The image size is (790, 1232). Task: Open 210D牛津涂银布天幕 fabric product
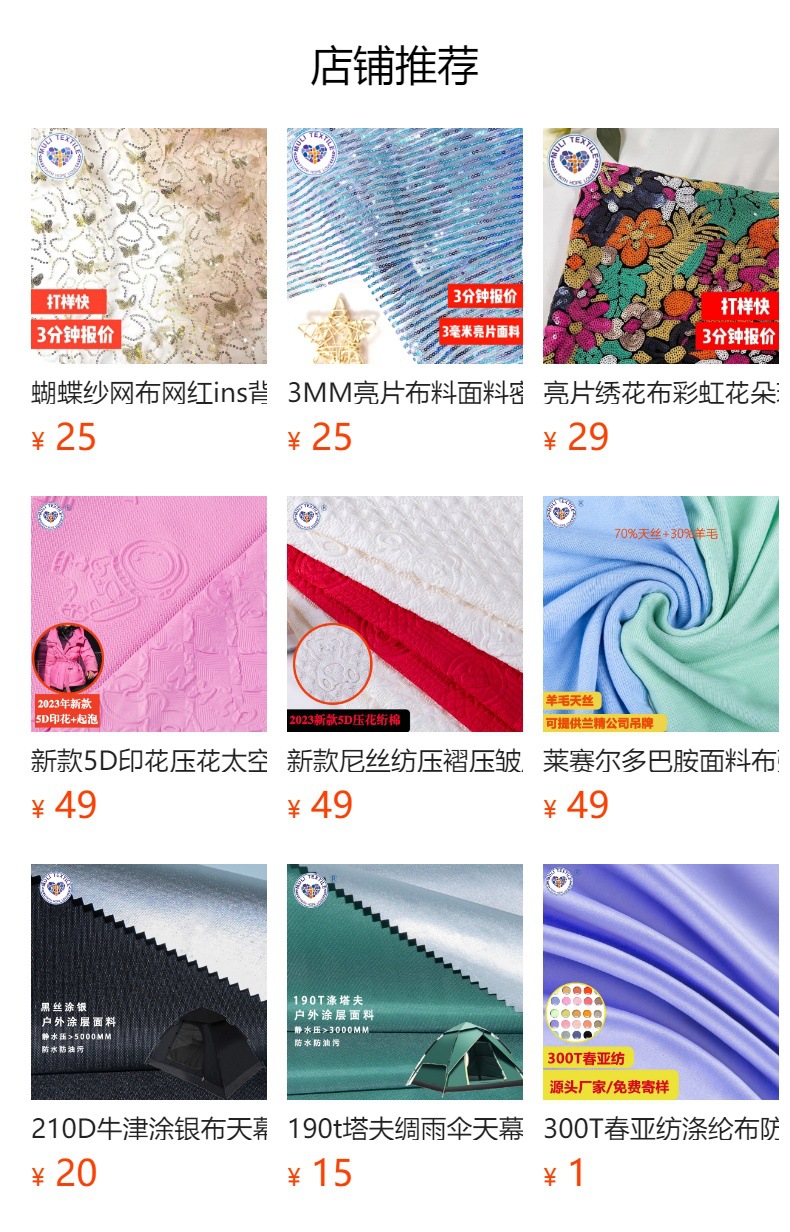[148, 982]
